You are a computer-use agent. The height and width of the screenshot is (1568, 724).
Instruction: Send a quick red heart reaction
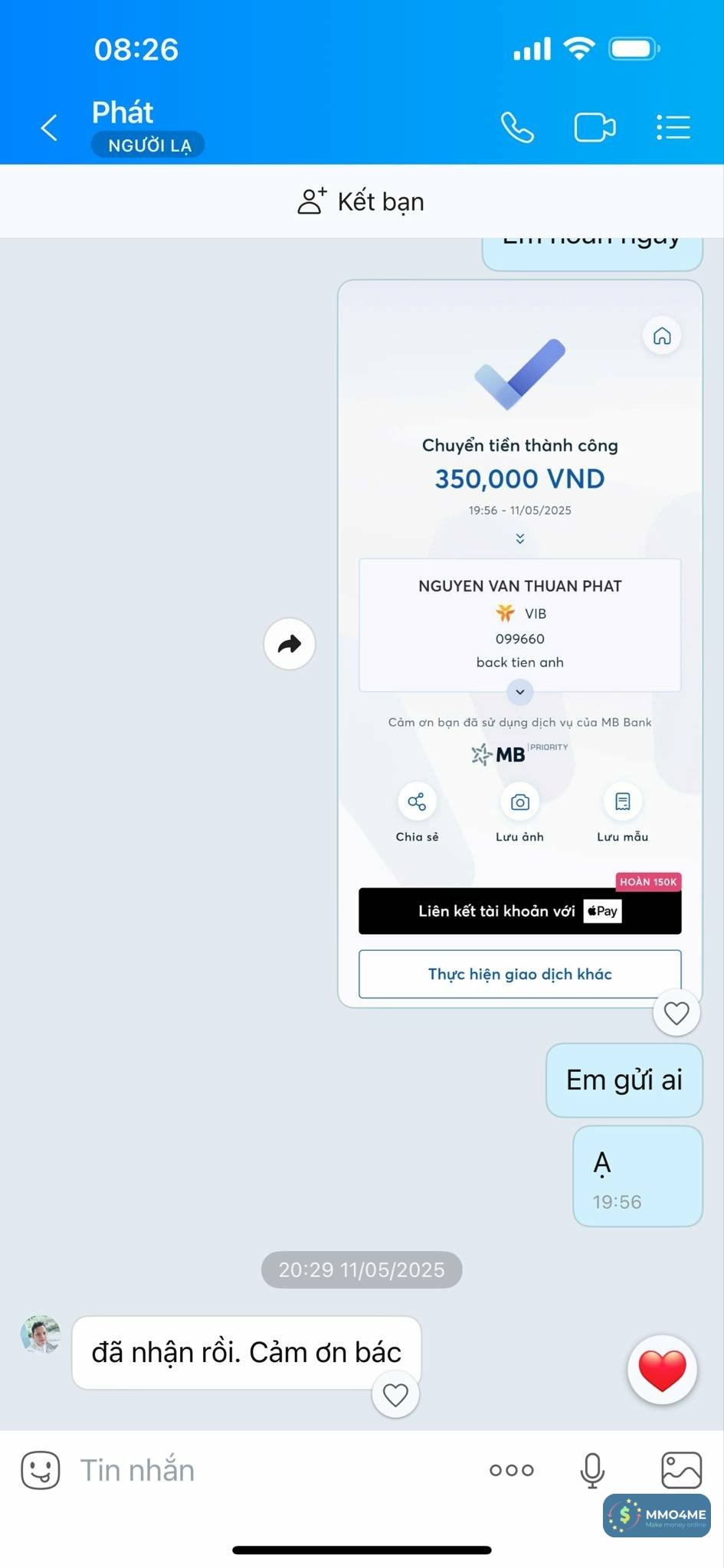point(662,1370)
